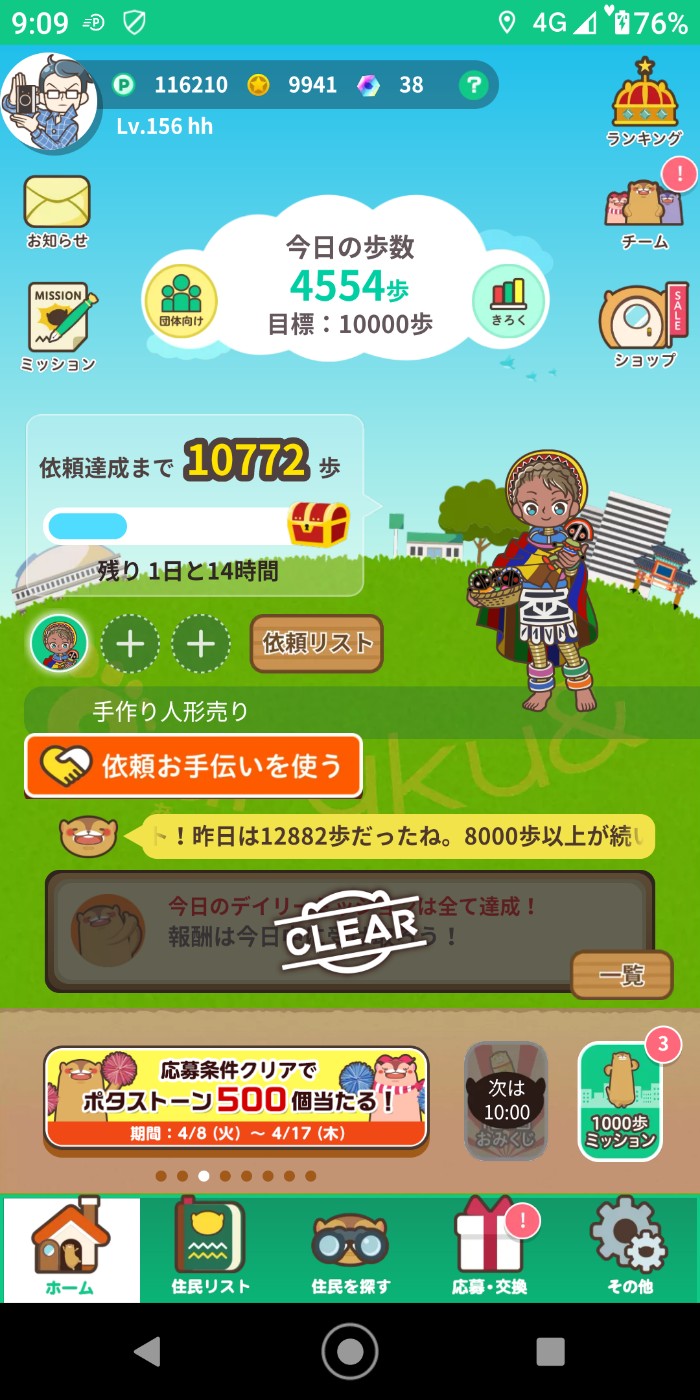This screenshot has width=700, height=1400.
Task: Open the 1000歩ミッション button
Action: pyautogui.click(x=620, y=1101)
